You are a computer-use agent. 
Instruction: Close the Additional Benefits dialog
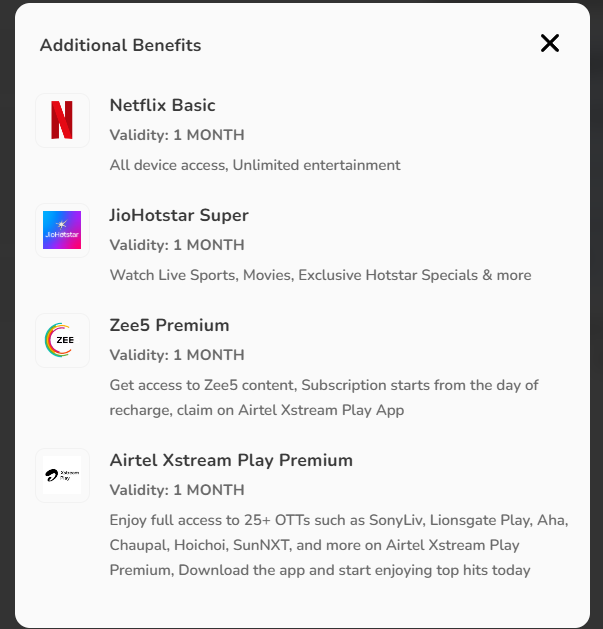pyautogui.click(x=549, y=43)
